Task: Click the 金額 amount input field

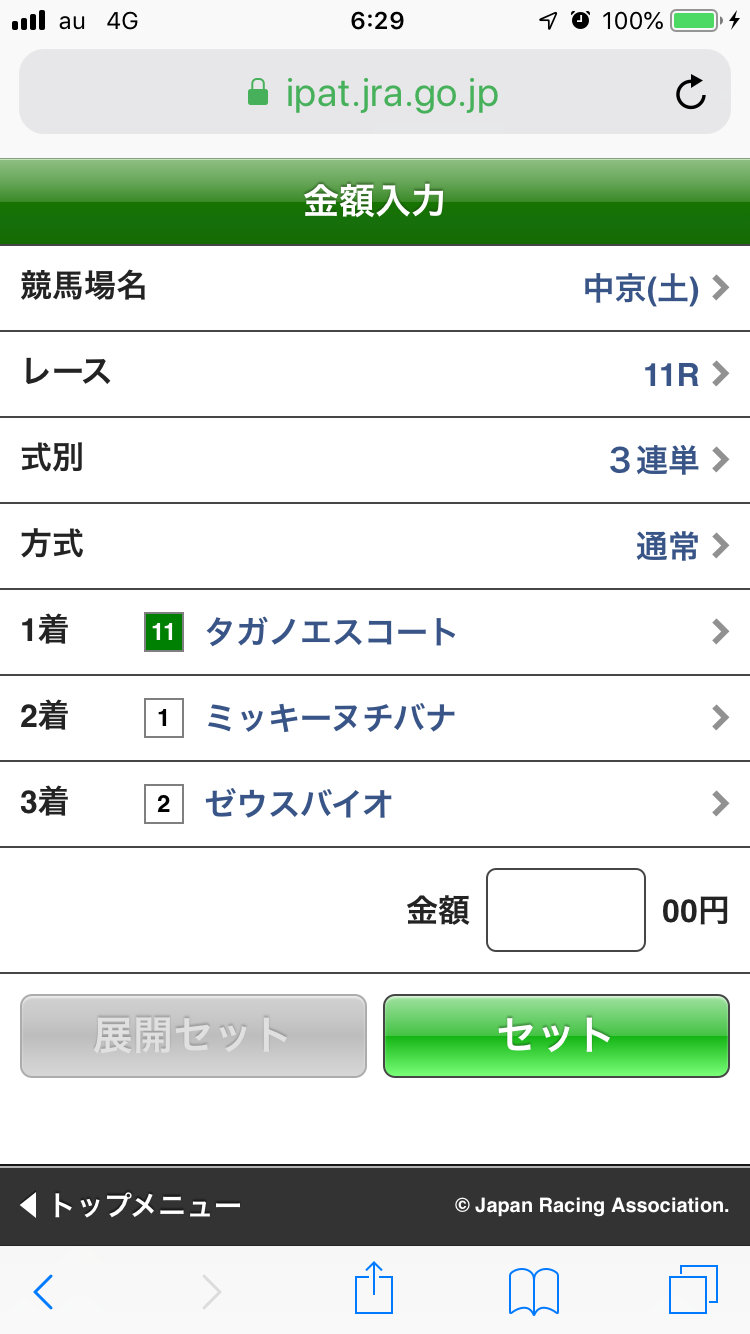Action: pos(565,910)
